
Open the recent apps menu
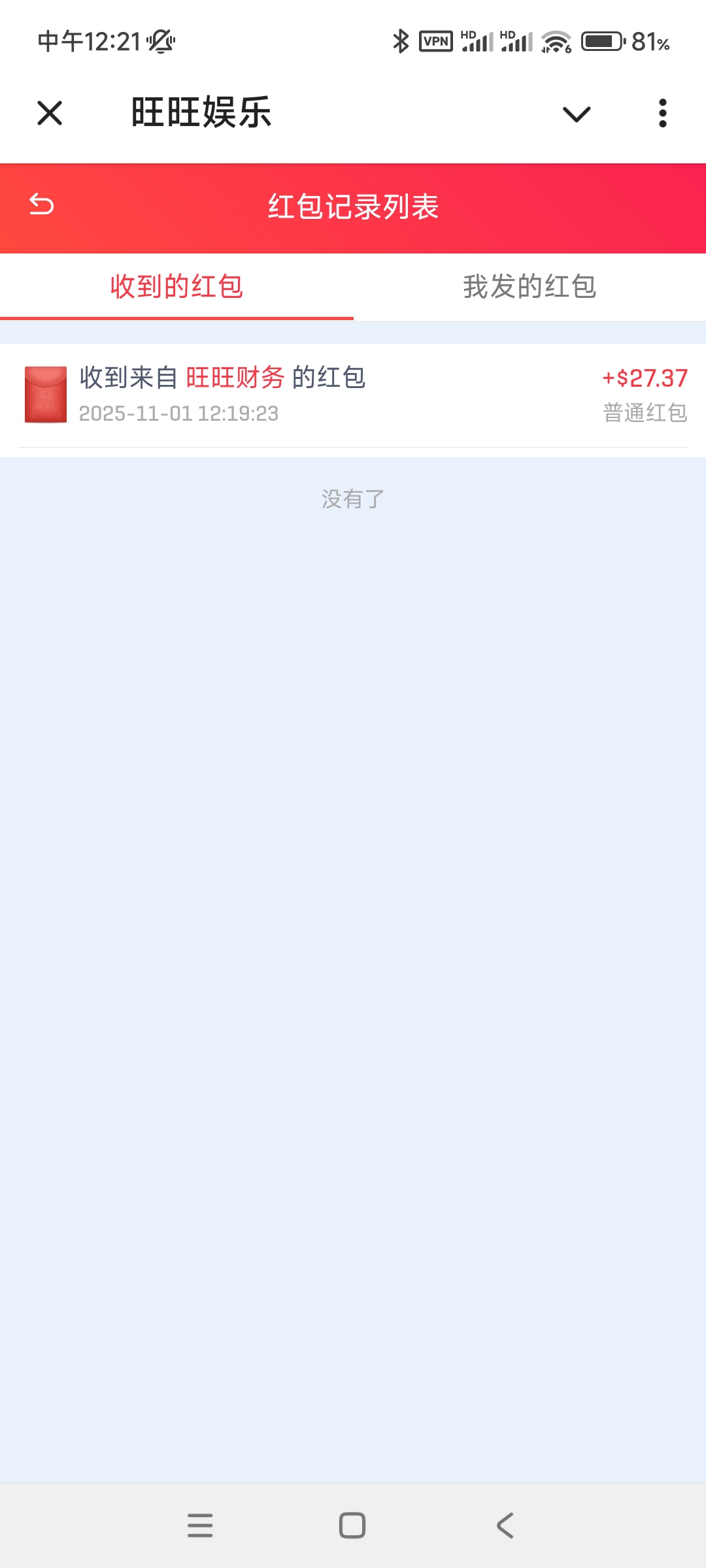point(200,1526)
